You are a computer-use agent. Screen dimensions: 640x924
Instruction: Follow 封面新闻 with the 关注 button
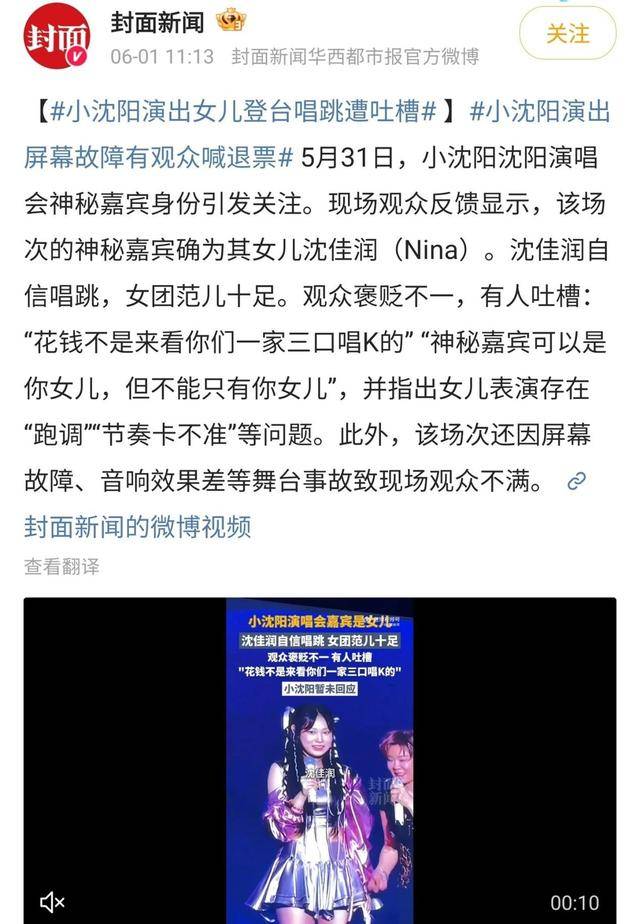point(567,33)
